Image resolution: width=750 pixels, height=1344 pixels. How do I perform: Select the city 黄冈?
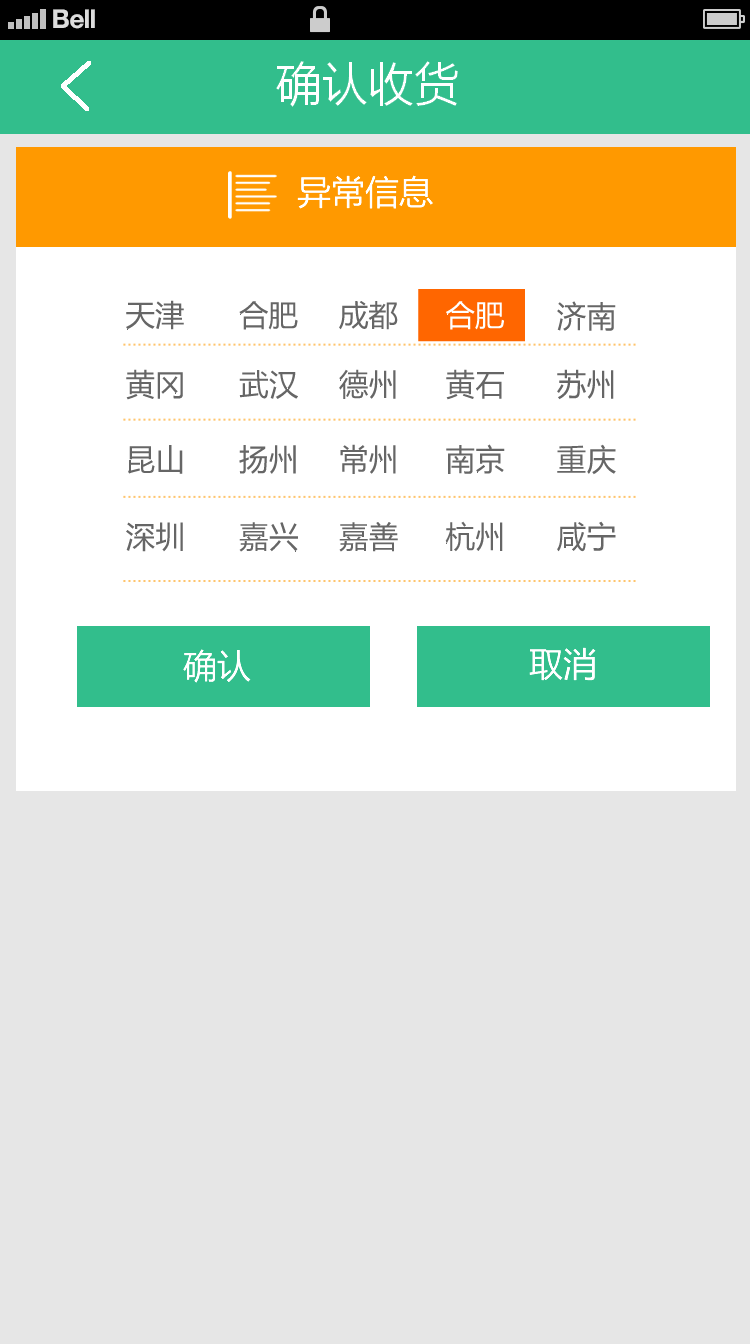tap(155, 385)
